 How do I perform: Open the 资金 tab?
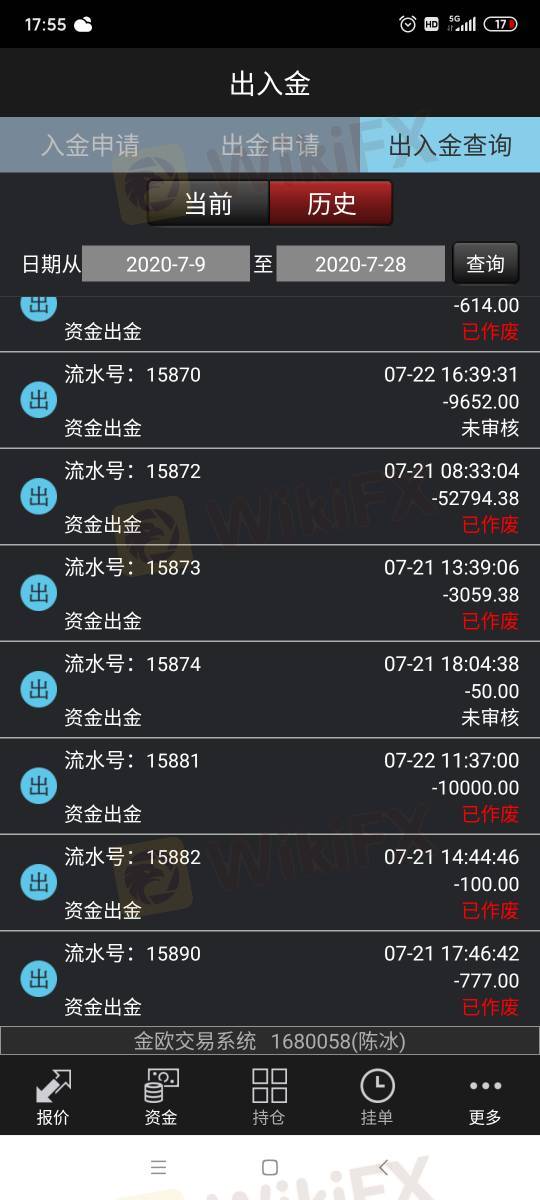161,1096
